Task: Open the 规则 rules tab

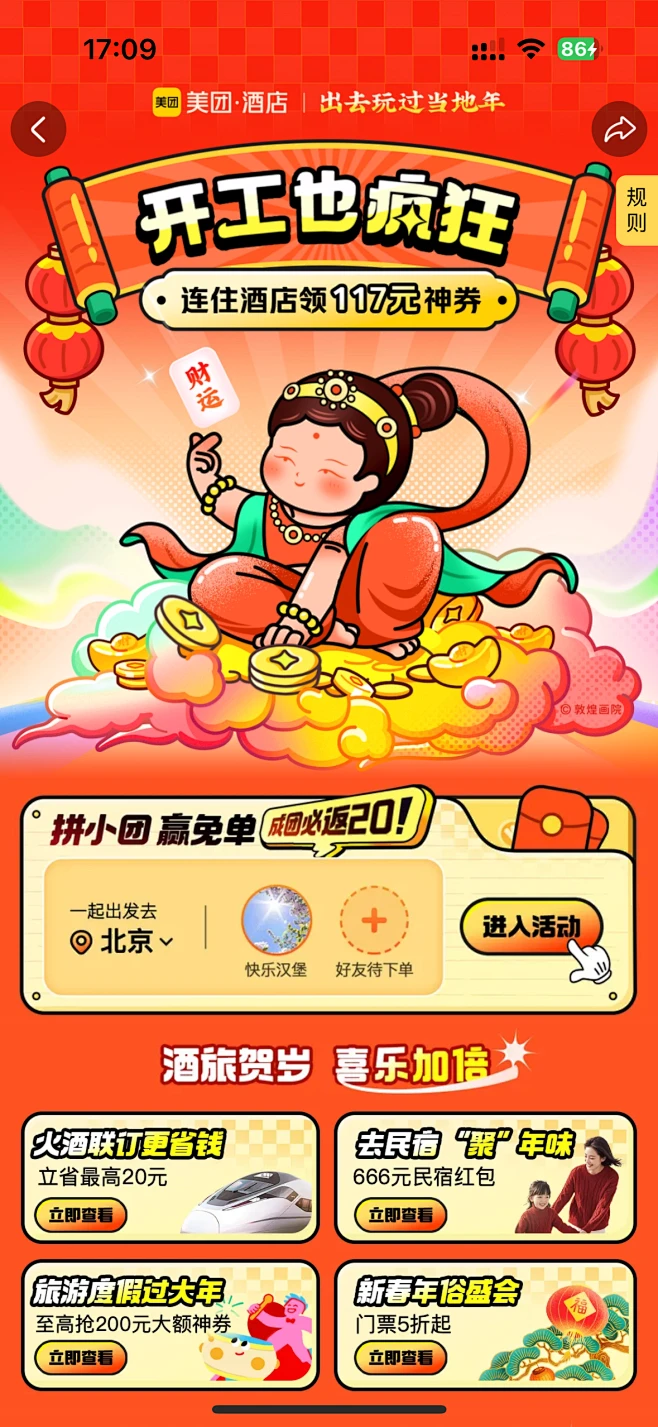Action: [637, 210]
